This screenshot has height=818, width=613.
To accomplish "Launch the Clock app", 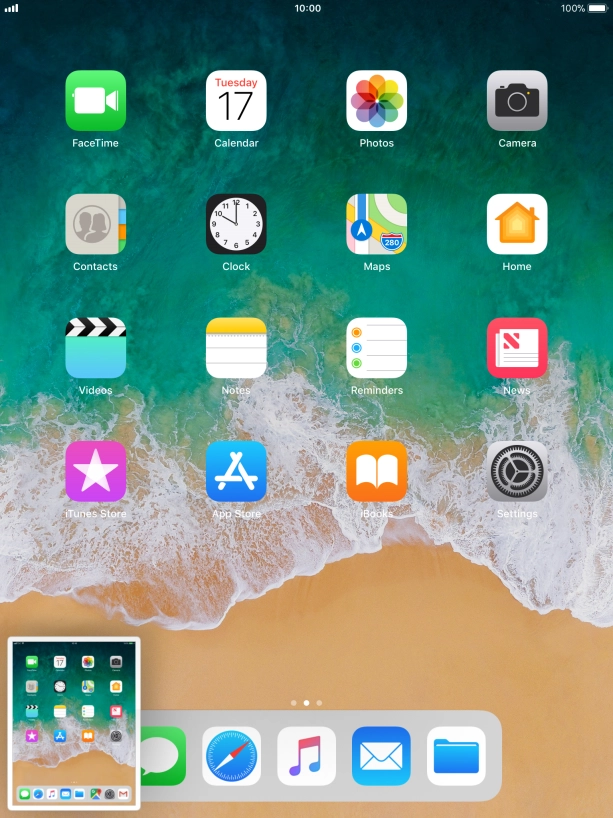I will (236, 224).
